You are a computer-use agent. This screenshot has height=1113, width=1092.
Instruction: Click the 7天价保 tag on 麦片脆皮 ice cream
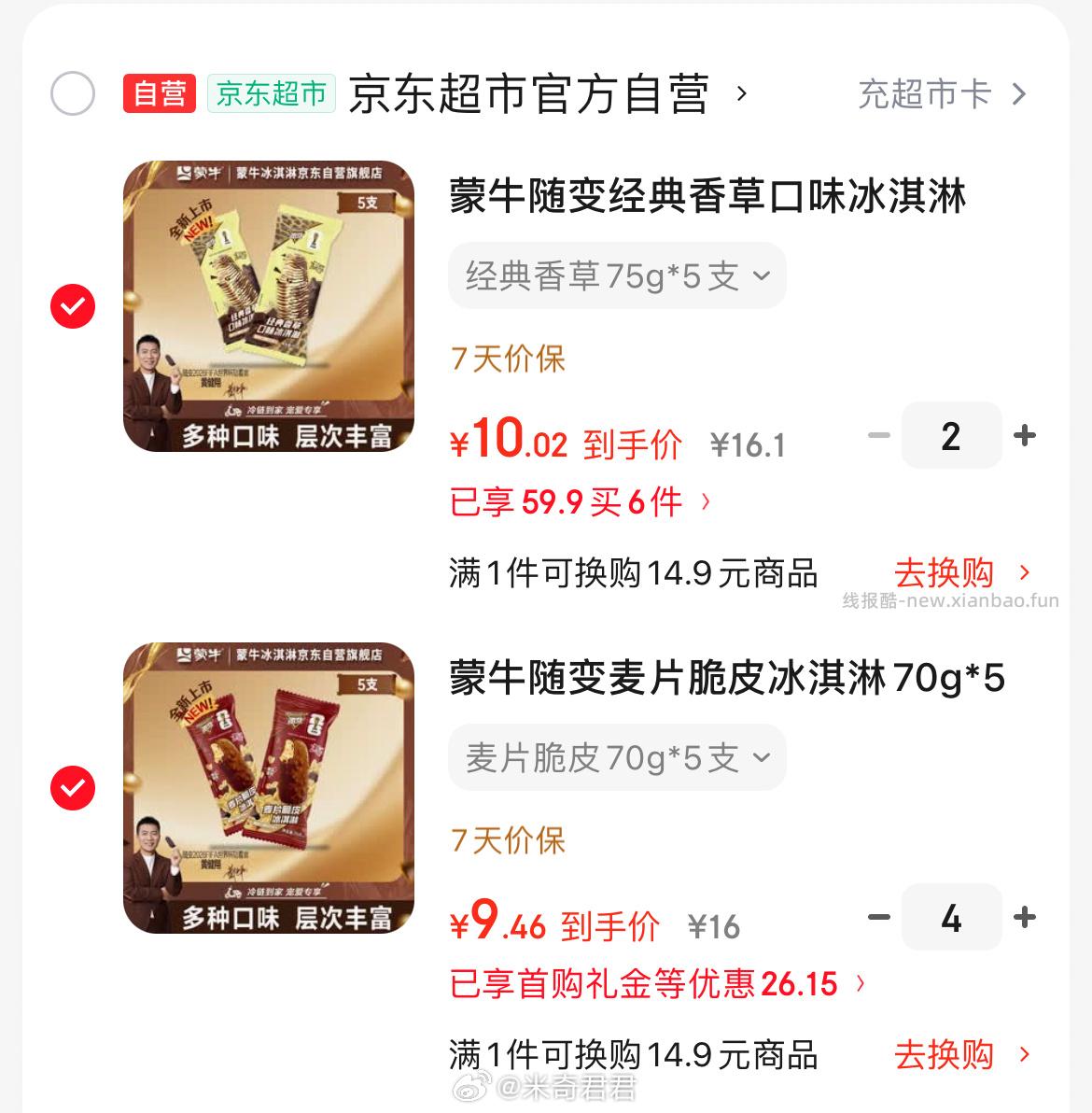(508, 841)
